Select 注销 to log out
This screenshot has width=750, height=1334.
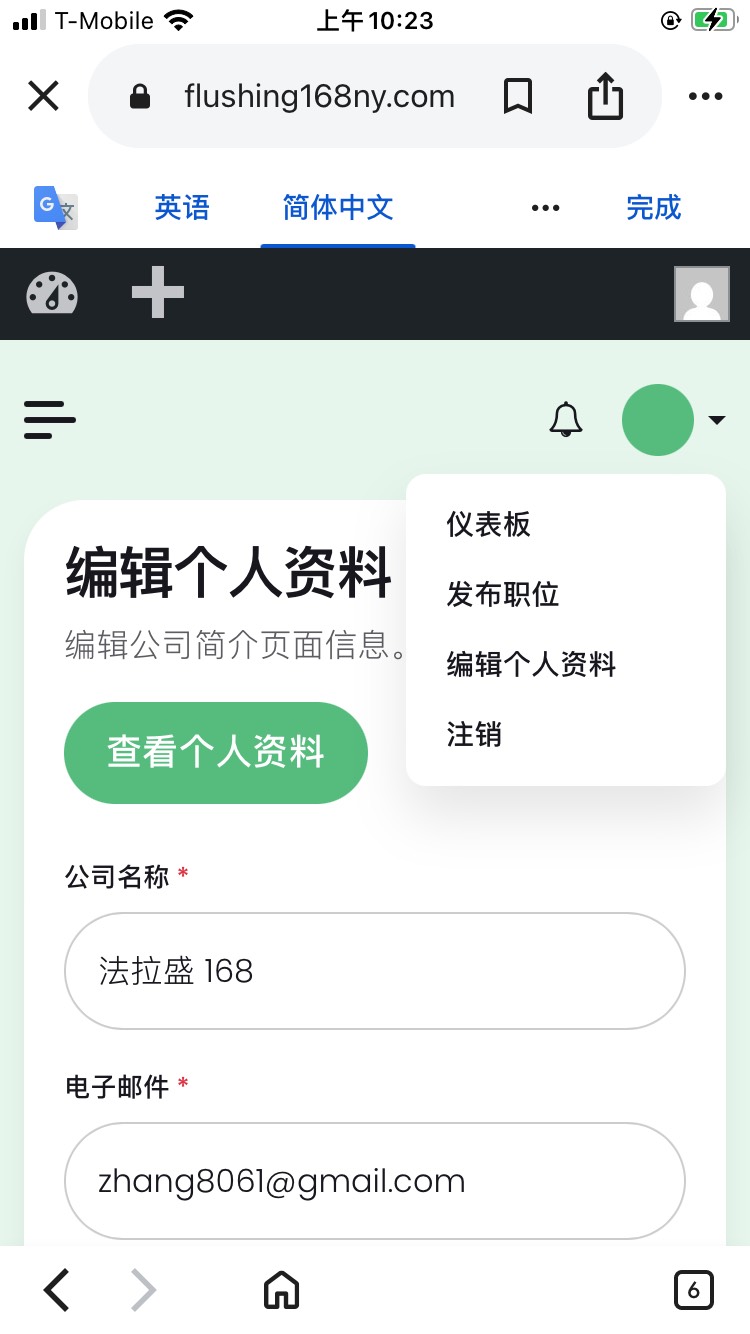[x=474, y=735]
